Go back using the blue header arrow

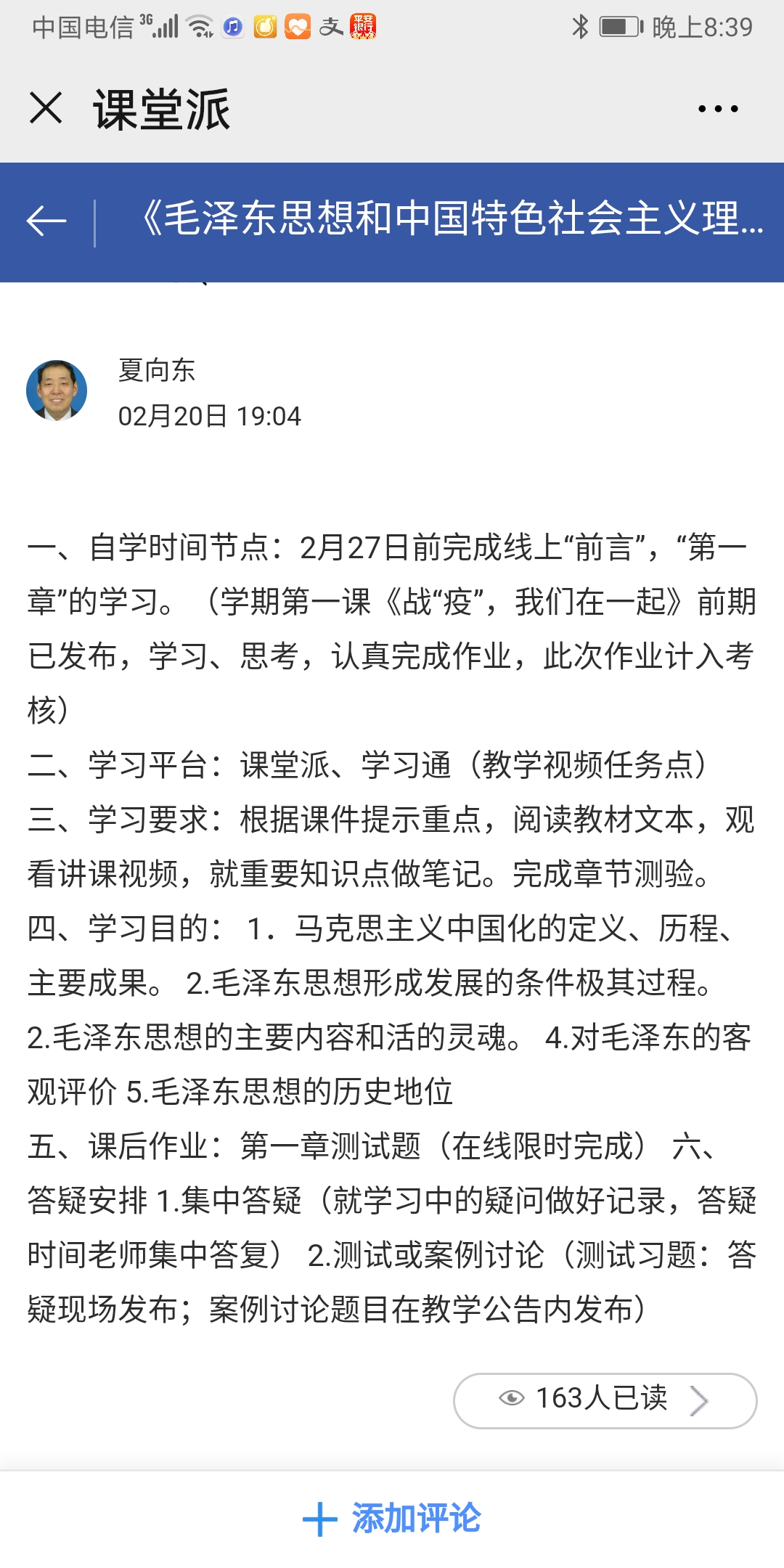46,221
